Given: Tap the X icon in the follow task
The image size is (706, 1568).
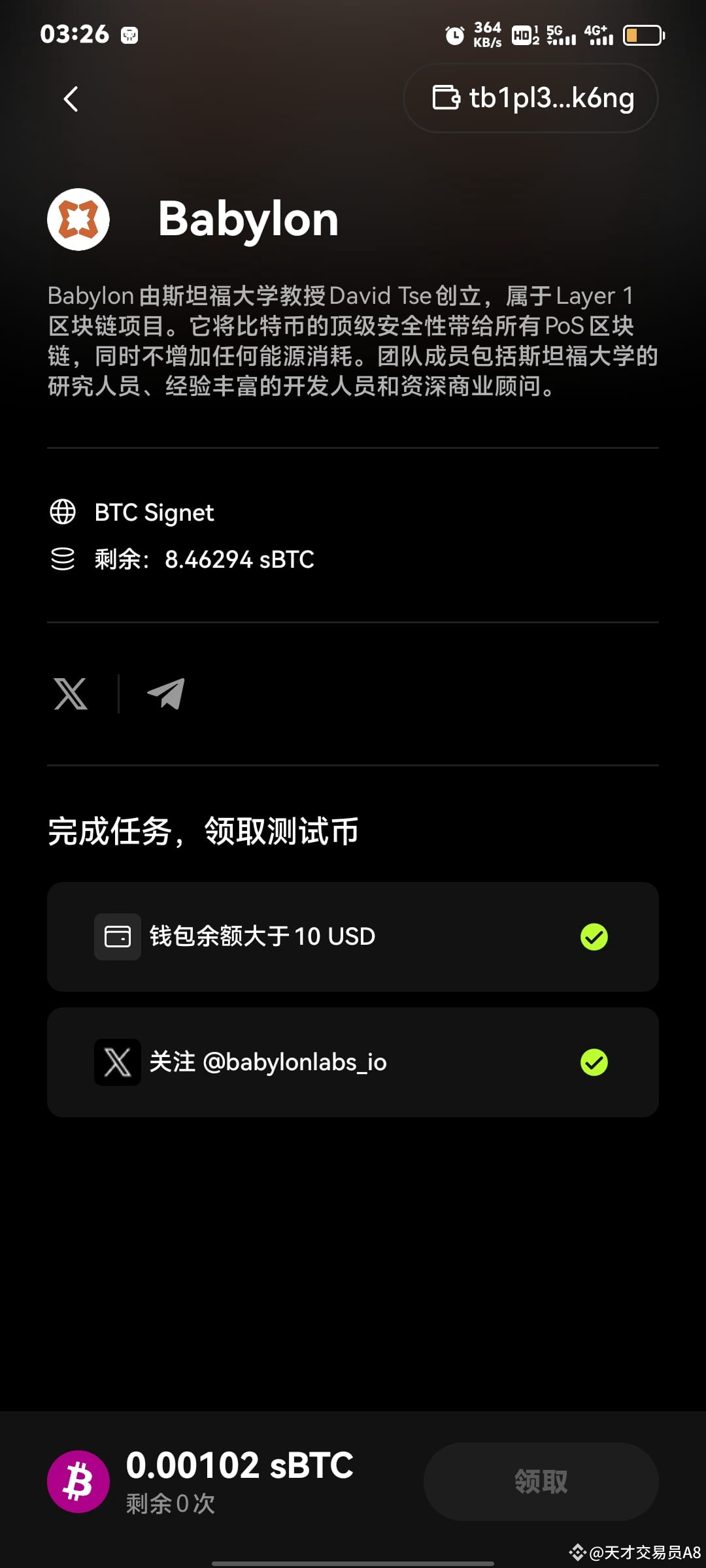Looking at the screenshot, I should click(118, 1062).
